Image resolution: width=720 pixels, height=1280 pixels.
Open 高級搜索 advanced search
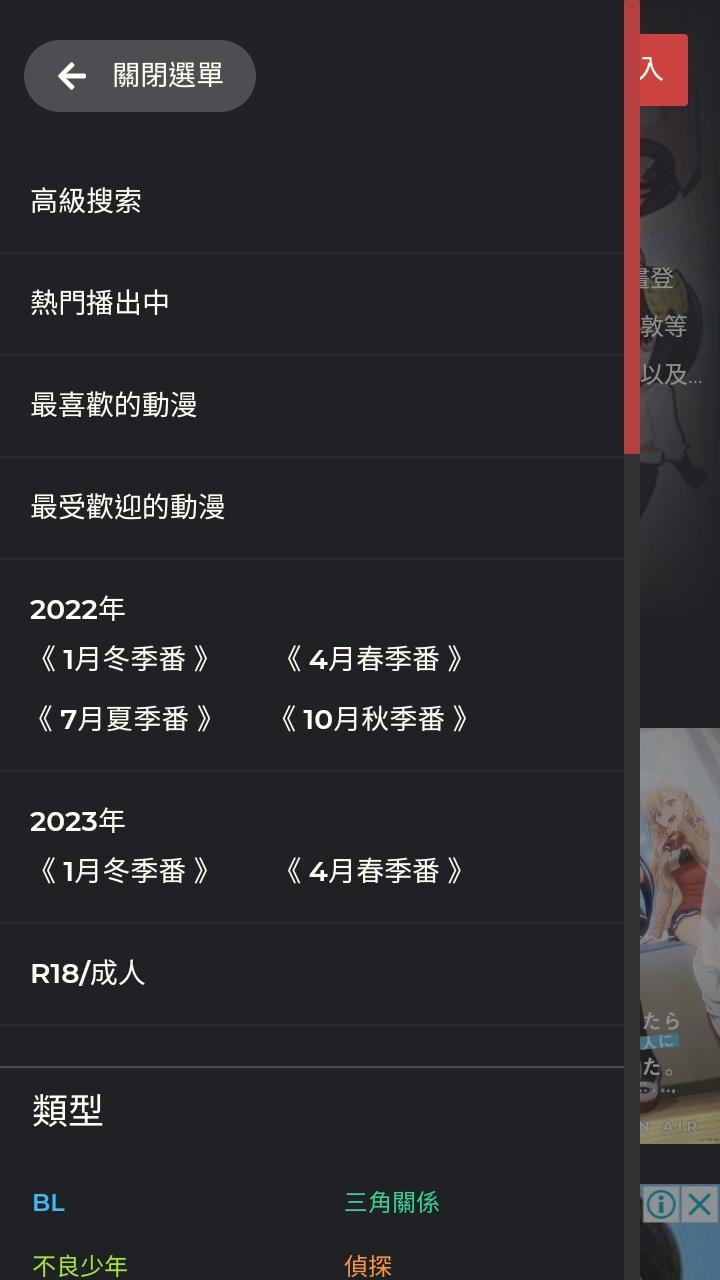[x=87, y=202]
